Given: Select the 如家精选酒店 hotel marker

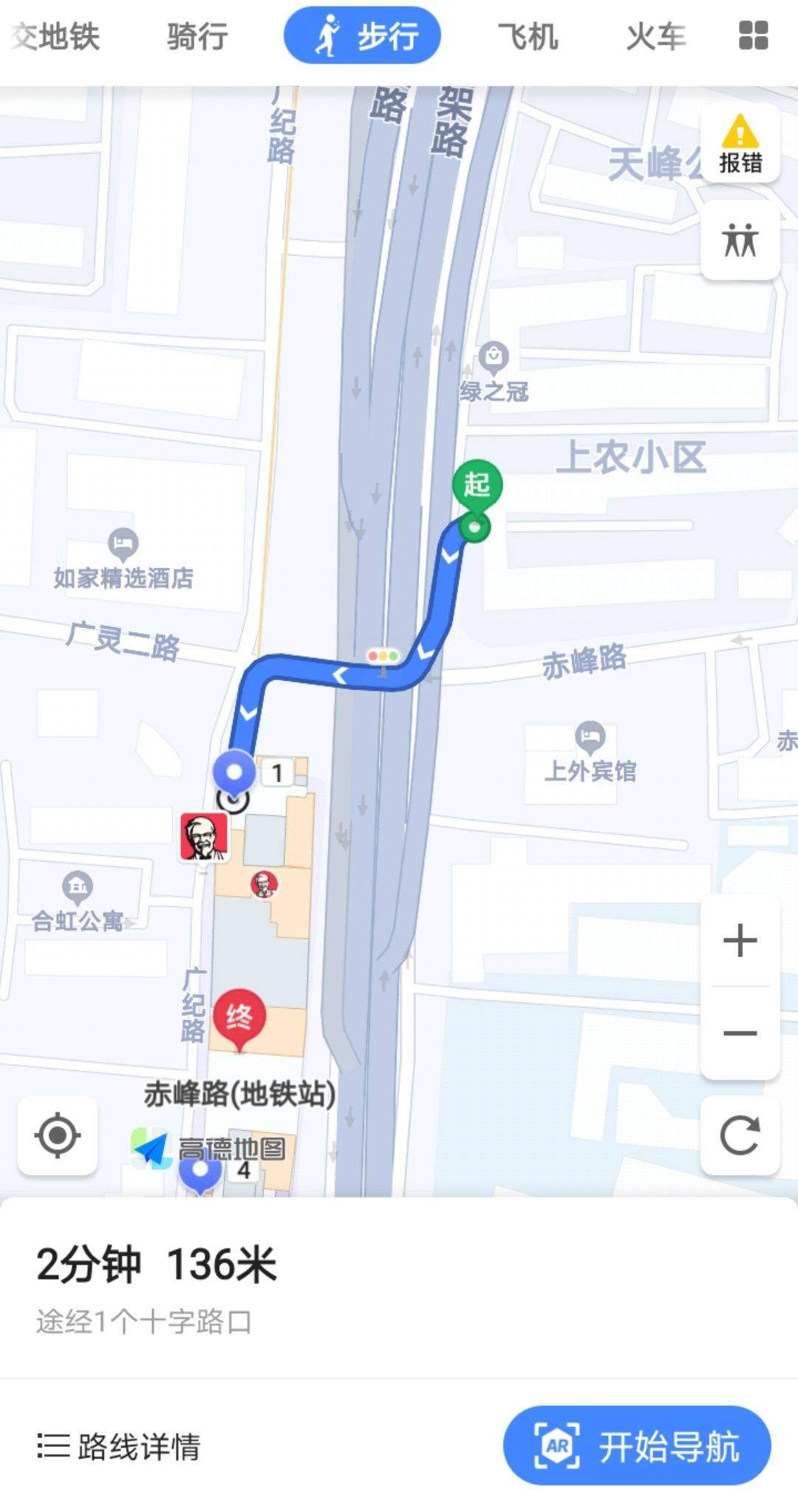Looking at the screenshot, I should (x=123, y=544).
